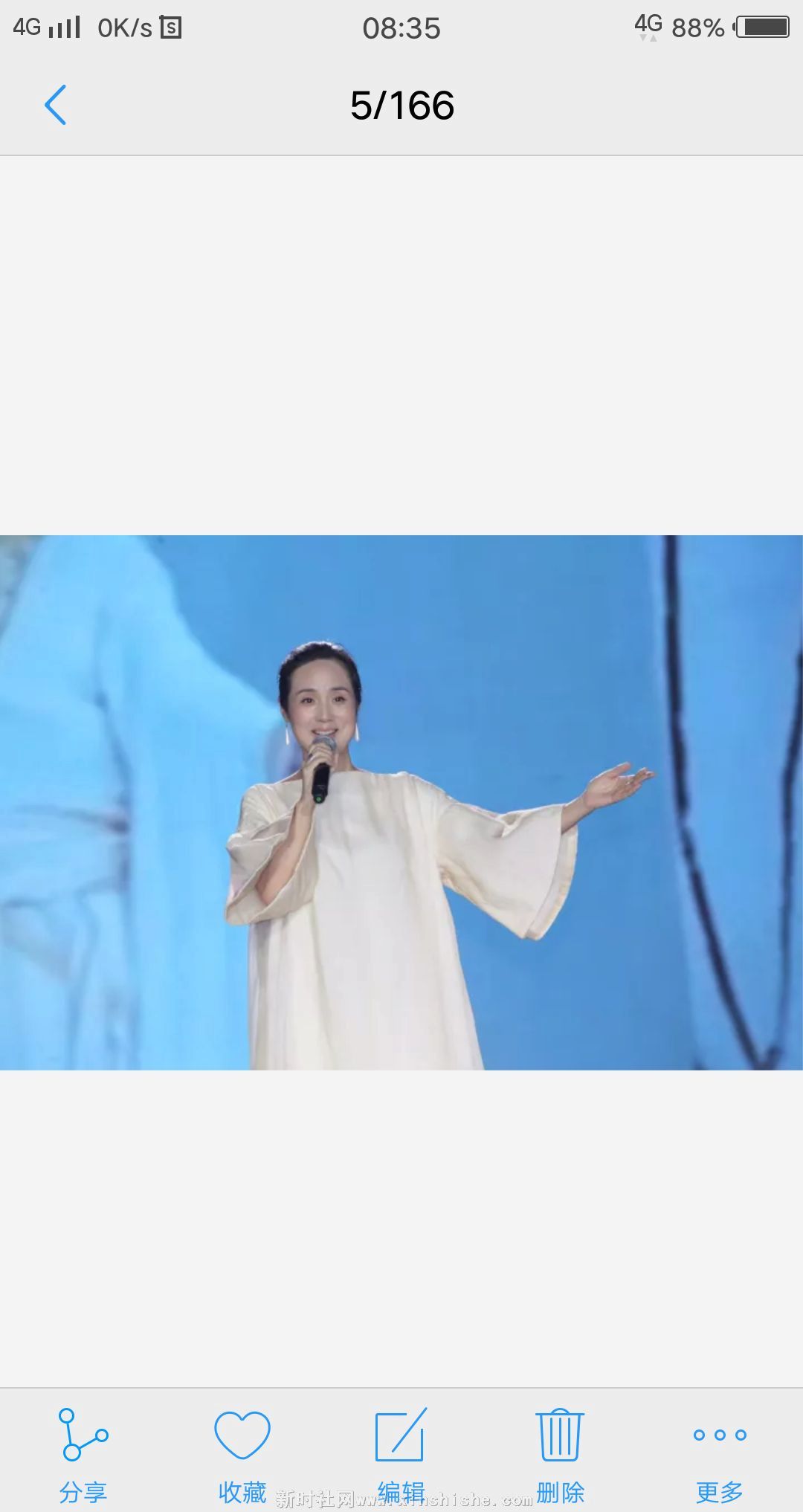Viewport: 803px width, 1512px height.
Task: Open the photo editor (编辑)
Action: click(401, 1453)
